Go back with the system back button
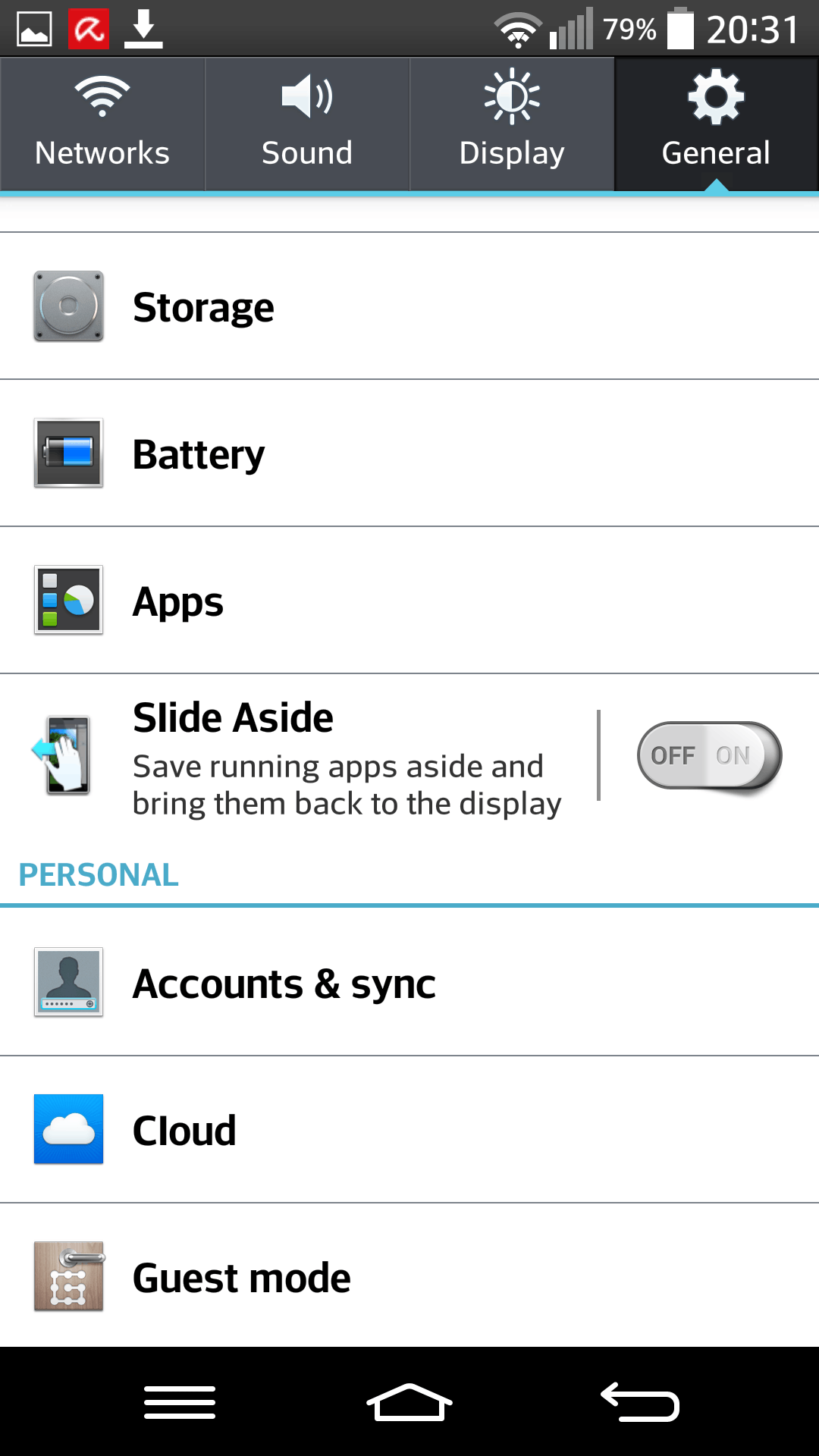This screenshot has height=1456, width=819. tap(639, 1402)
